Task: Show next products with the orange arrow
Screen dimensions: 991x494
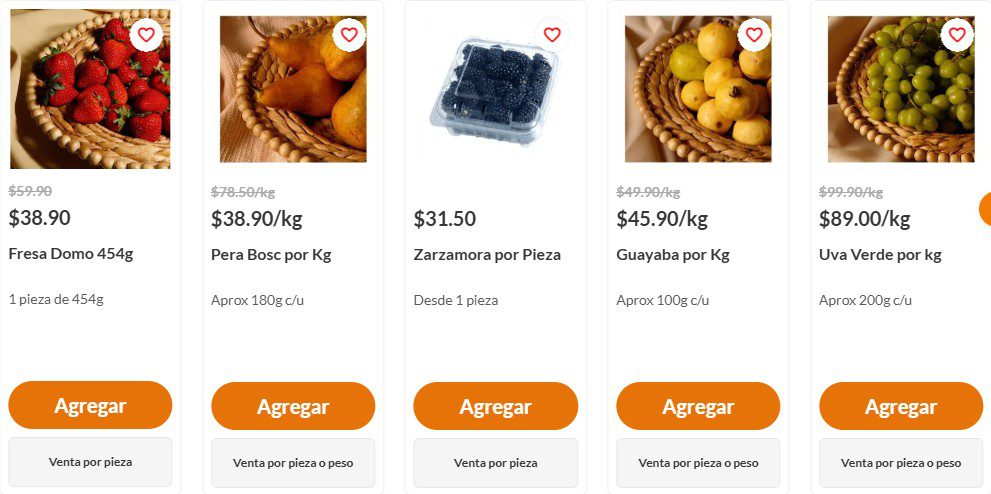Action: 984,209
